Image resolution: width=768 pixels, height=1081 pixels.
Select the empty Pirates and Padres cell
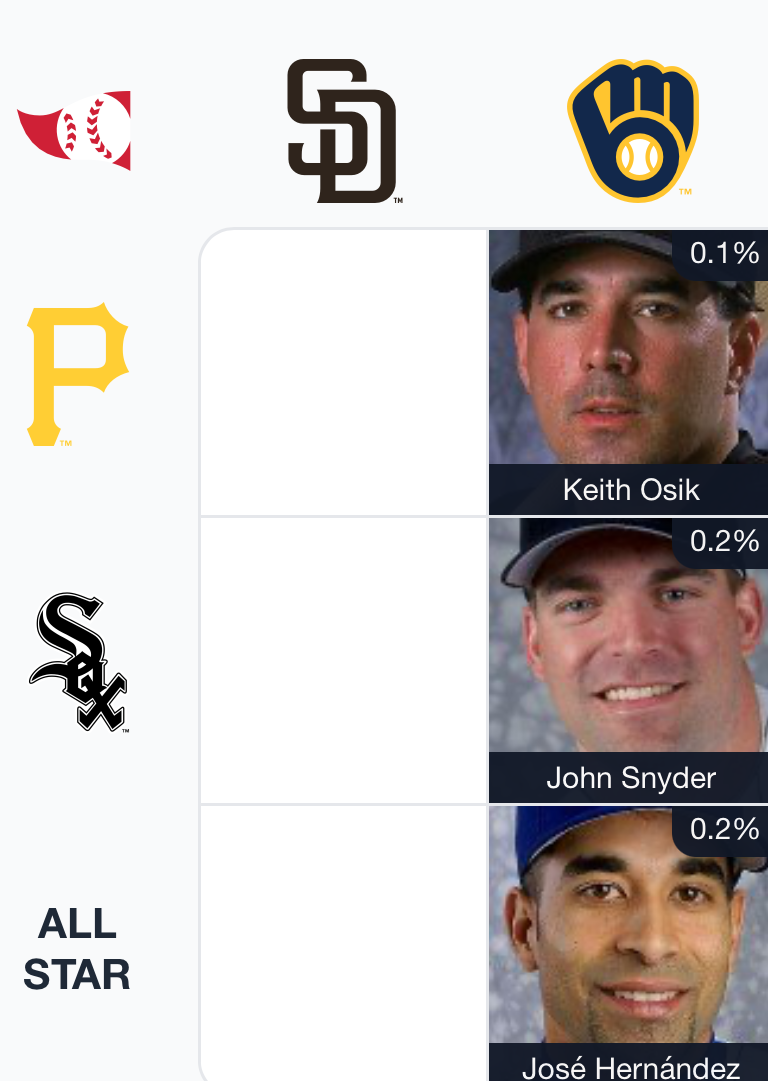click(344, 372)
